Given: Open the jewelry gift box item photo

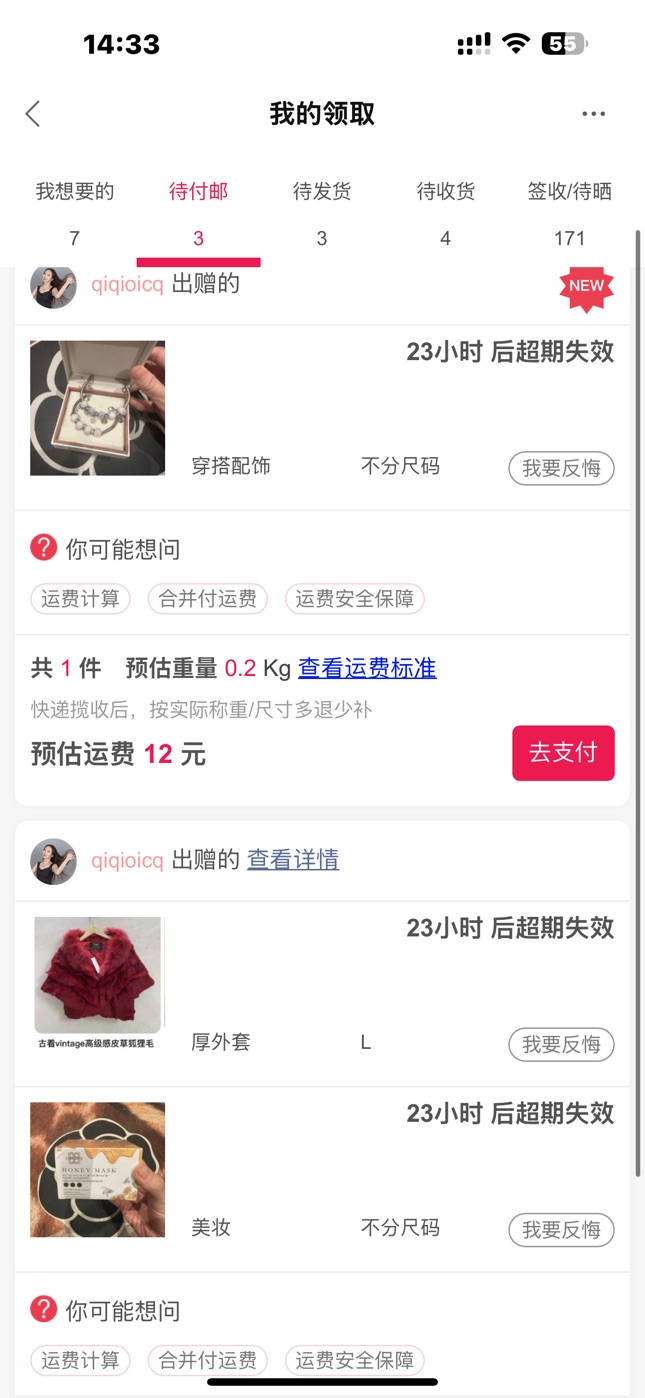Looking at the screenshot, I should 97,408.
